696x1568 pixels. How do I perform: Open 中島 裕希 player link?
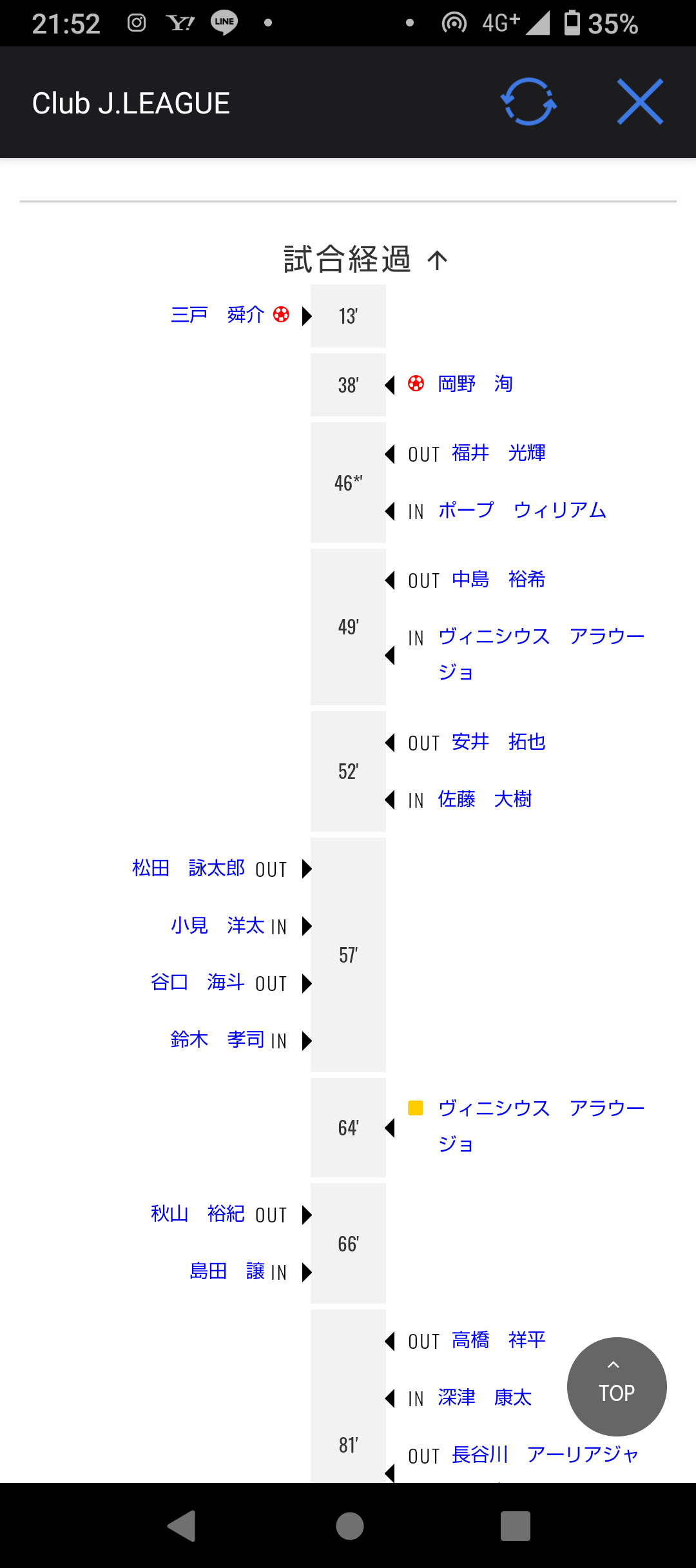click(499, 579)
